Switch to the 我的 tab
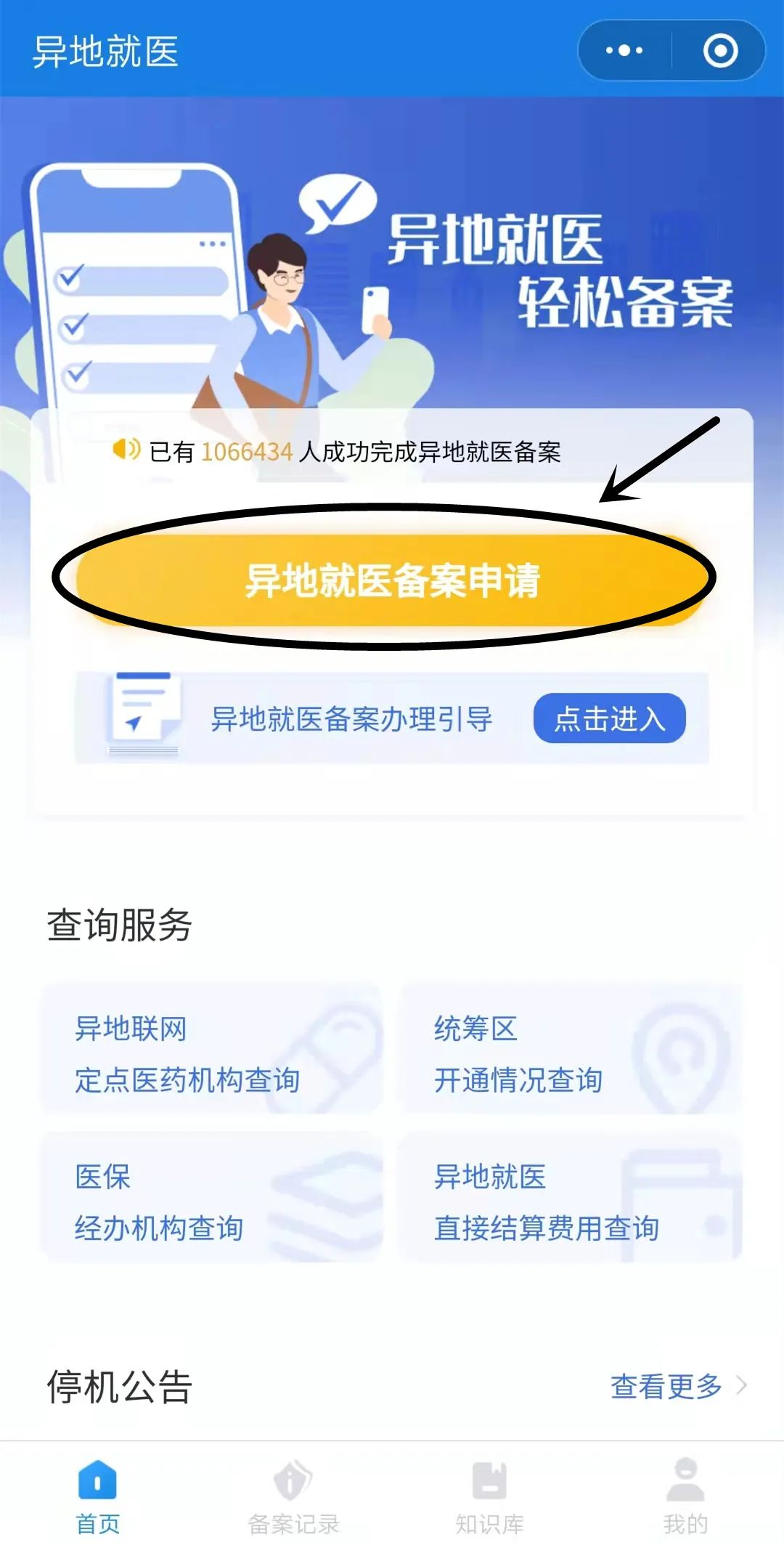The height and width of the screenshot is (1545, 784). click(x=685, y=1496)
